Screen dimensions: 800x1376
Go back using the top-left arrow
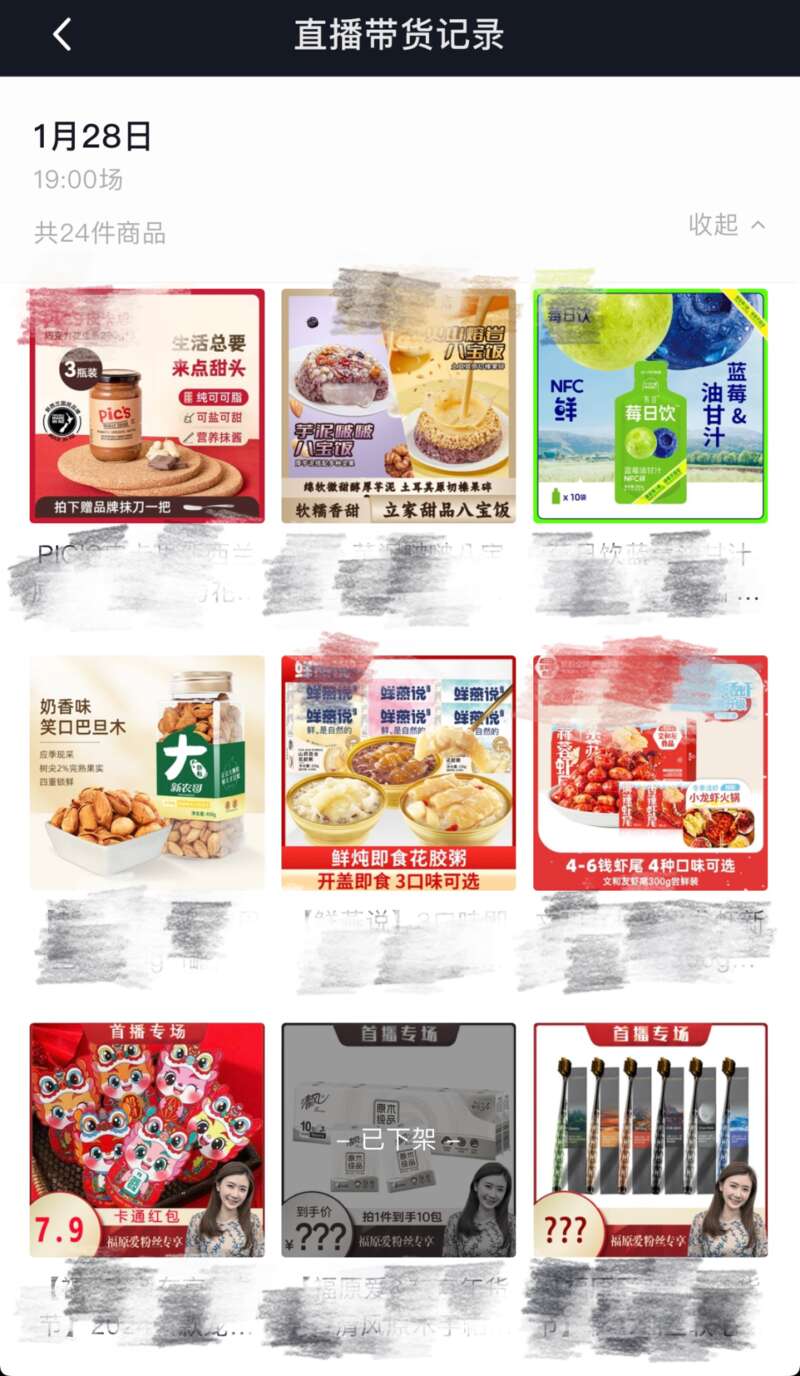coord(62,35)
